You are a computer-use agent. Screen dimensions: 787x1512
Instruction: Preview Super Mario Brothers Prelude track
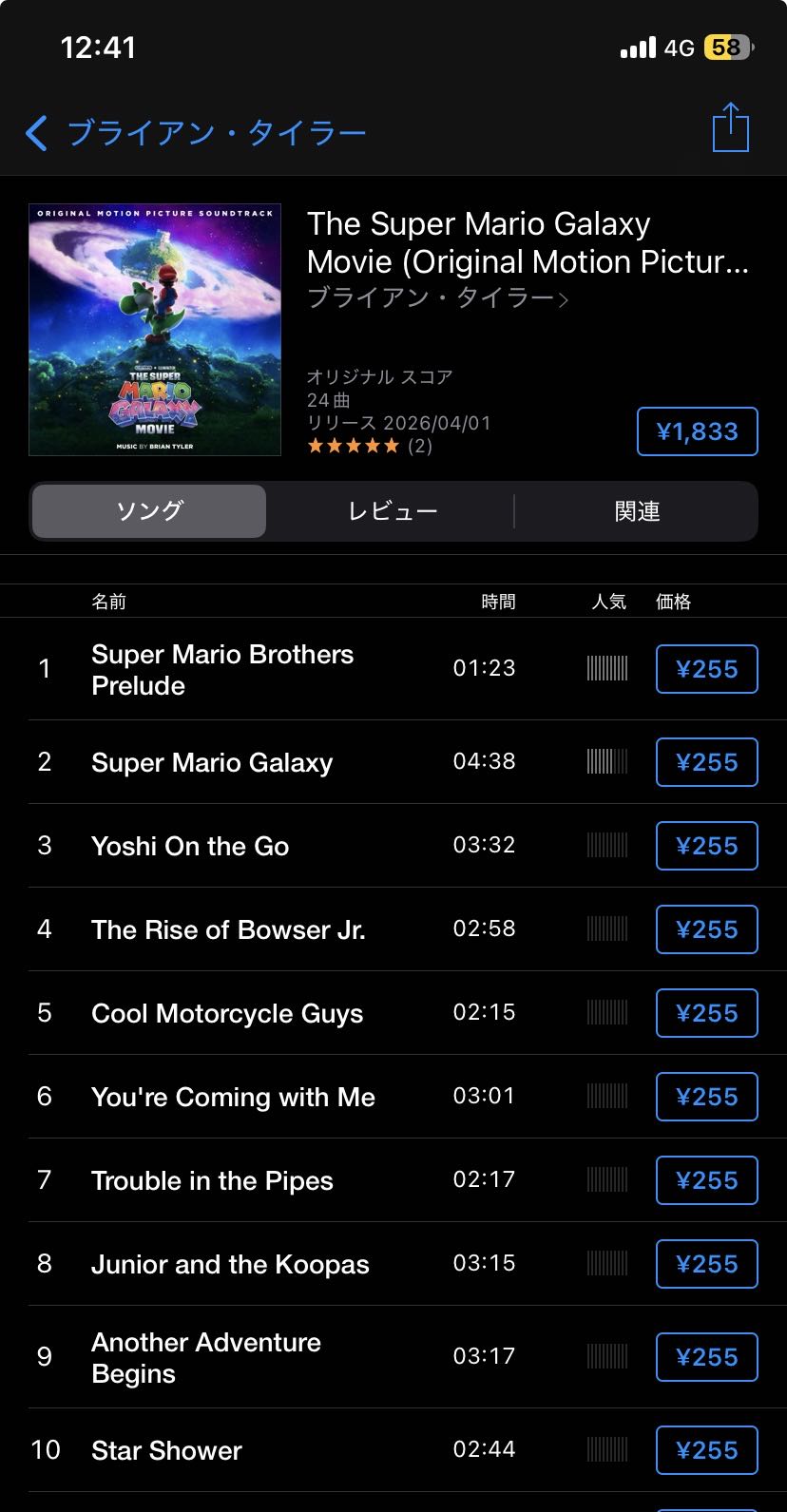tap(221, 669)
